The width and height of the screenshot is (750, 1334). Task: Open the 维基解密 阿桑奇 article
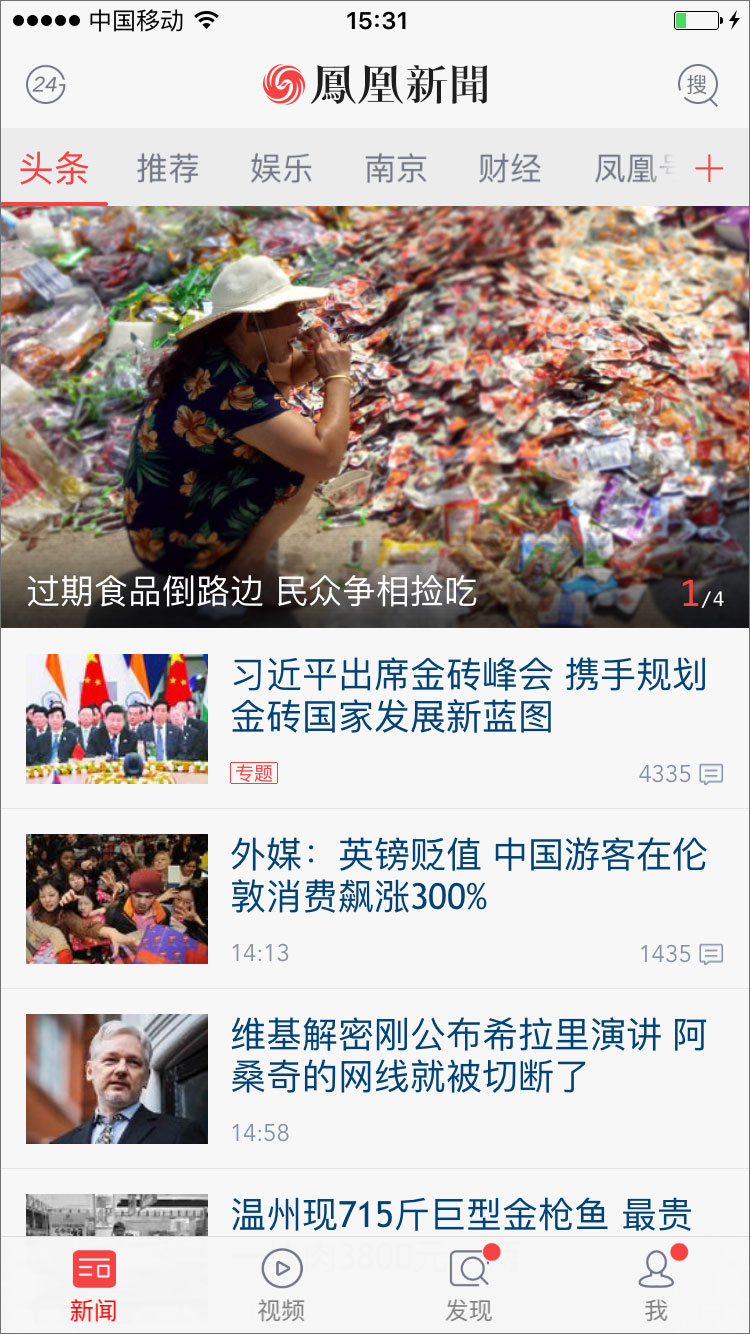click(468, 1057)
